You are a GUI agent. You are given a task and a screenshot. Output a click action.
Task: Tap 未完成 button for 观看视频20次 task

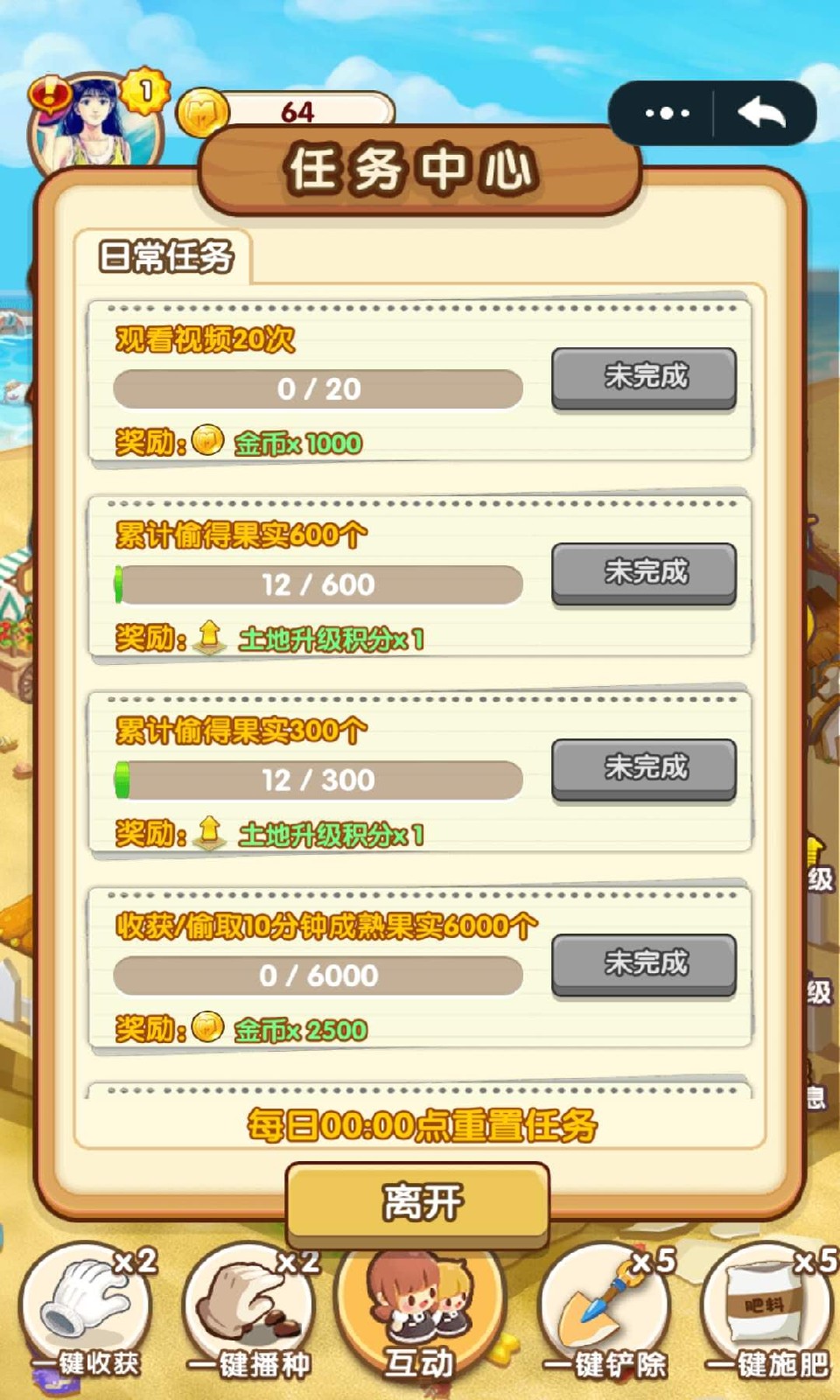click(x=644, y=377)
